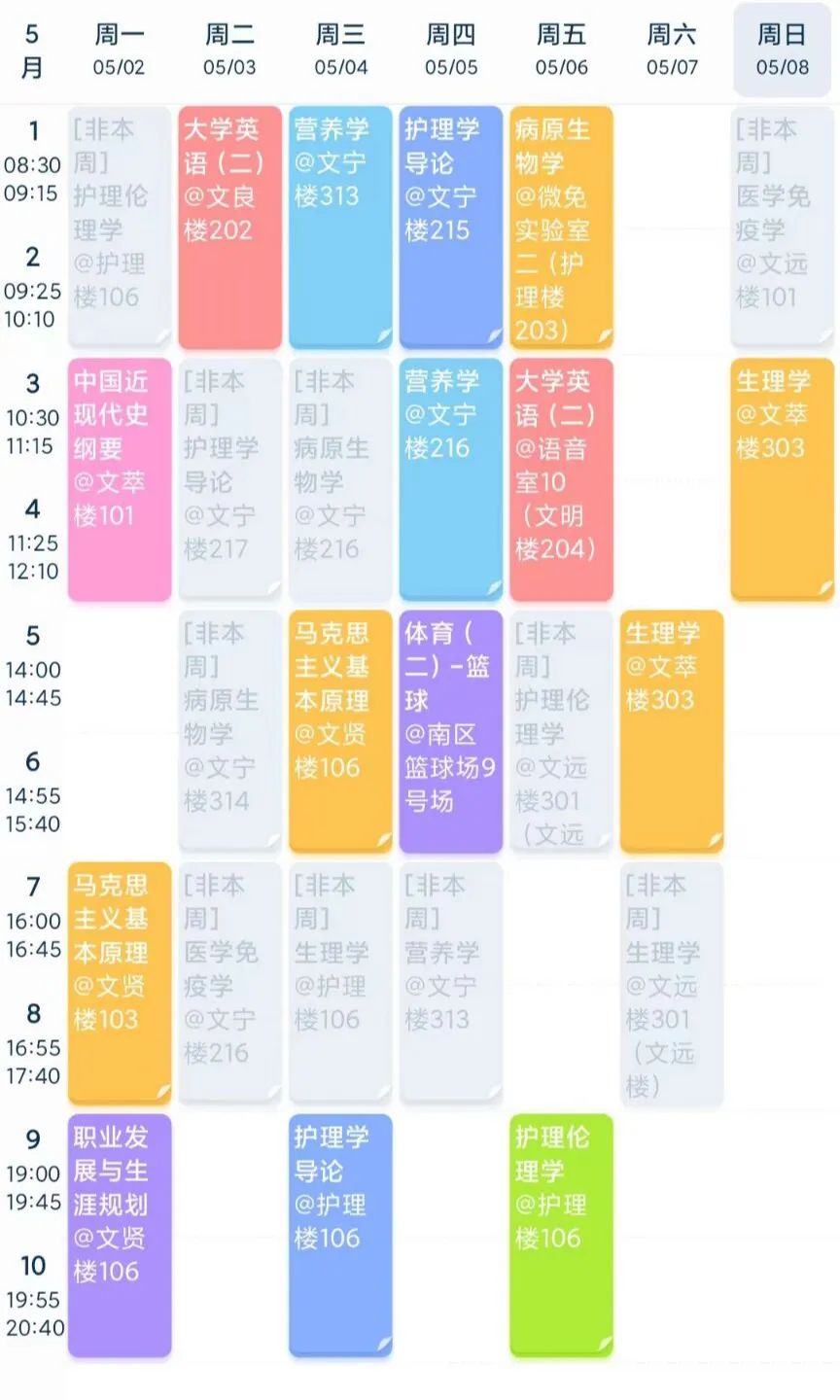Select the 周日 05/08 day header

(x=782, y=50)
